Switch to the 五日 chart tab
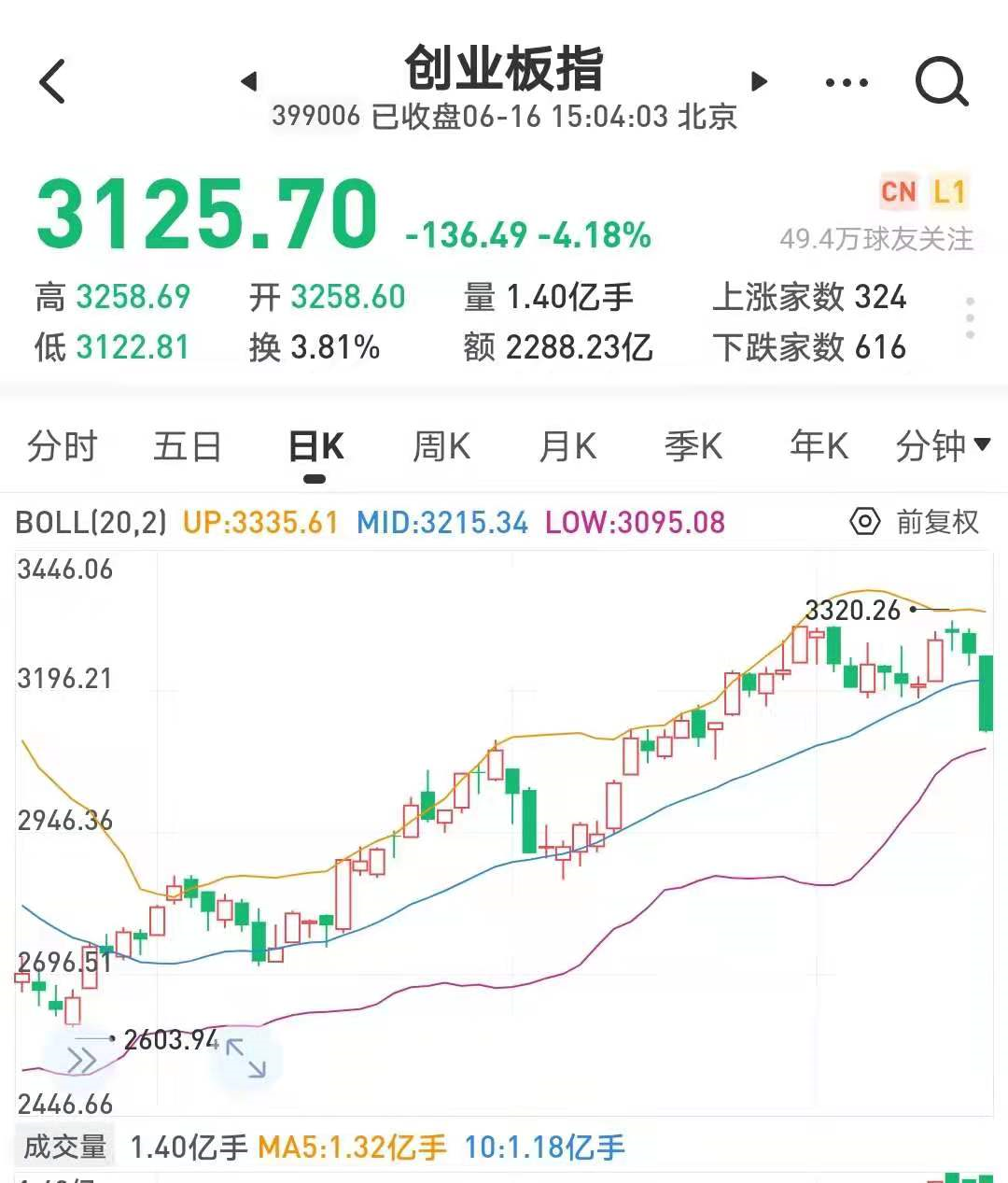 point(187,447)
